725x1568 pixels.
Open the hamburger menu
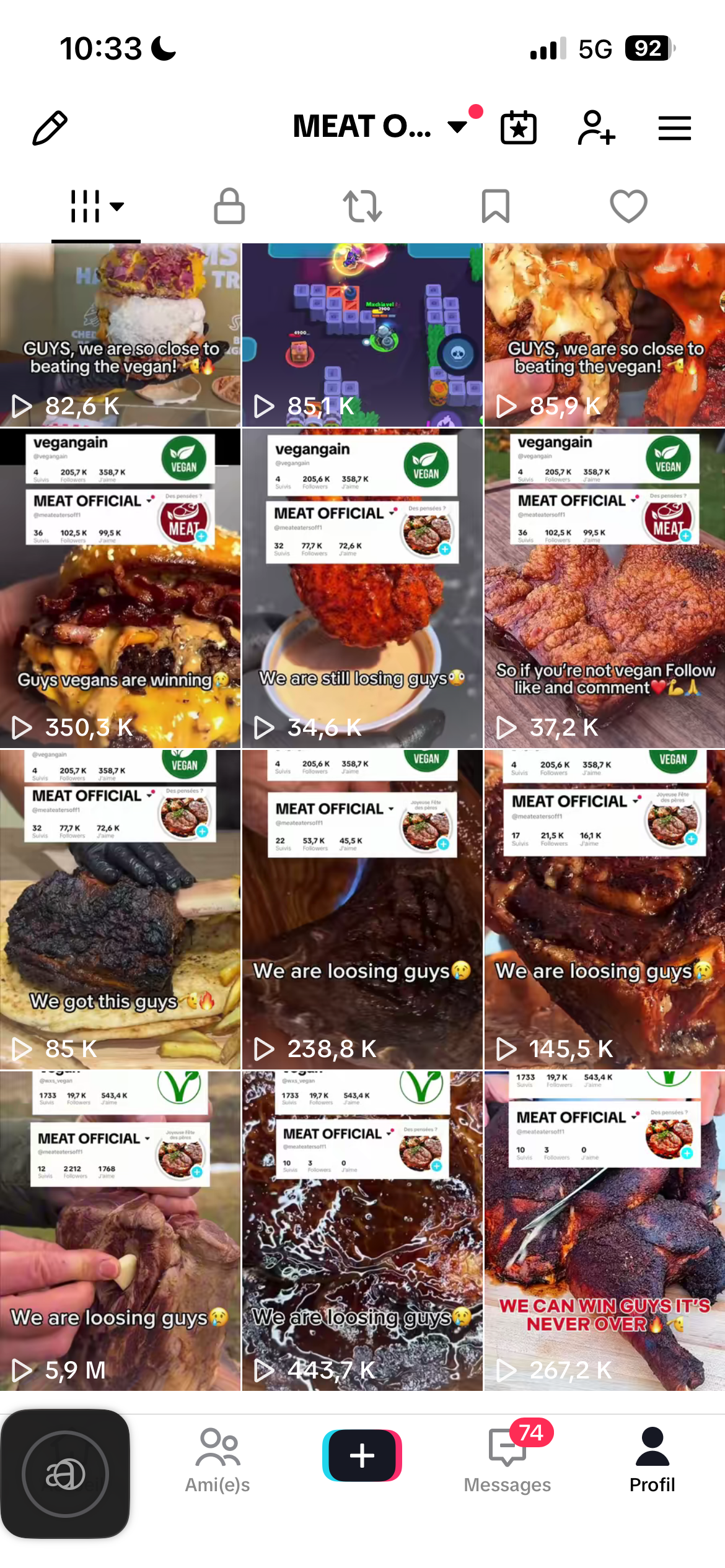(x=674, y=128)
